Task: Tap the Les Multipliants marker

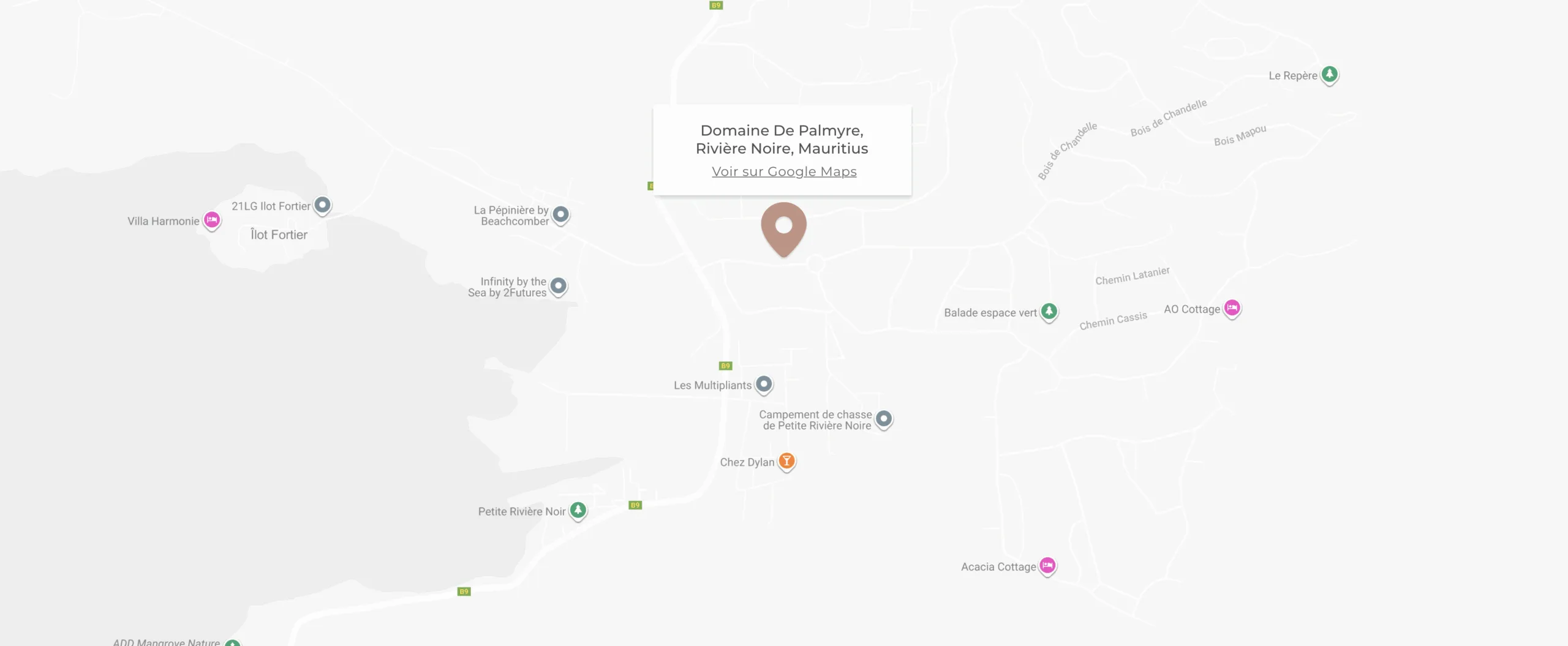Action: click(763, 385)
